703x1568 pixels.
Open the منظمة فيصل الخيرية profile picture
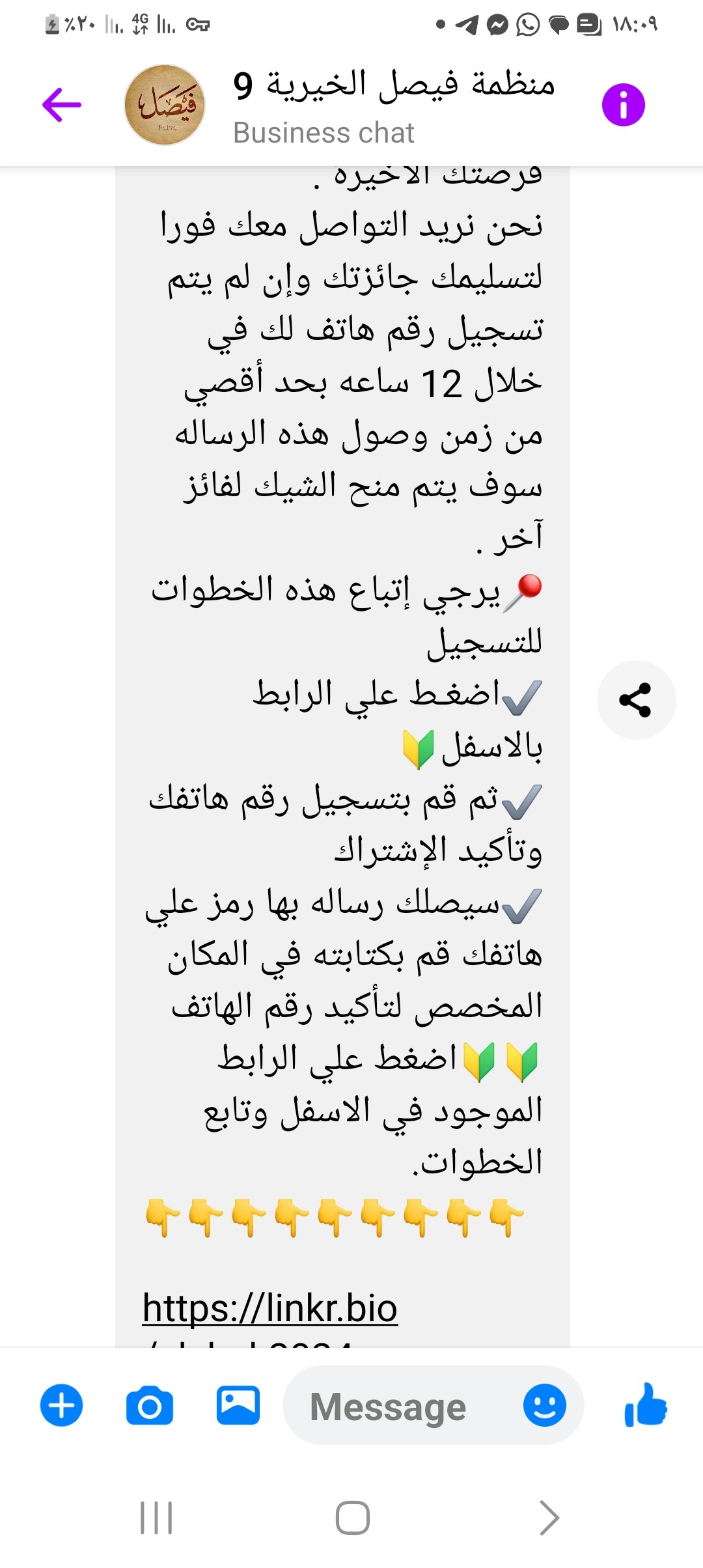click(165, 105)
